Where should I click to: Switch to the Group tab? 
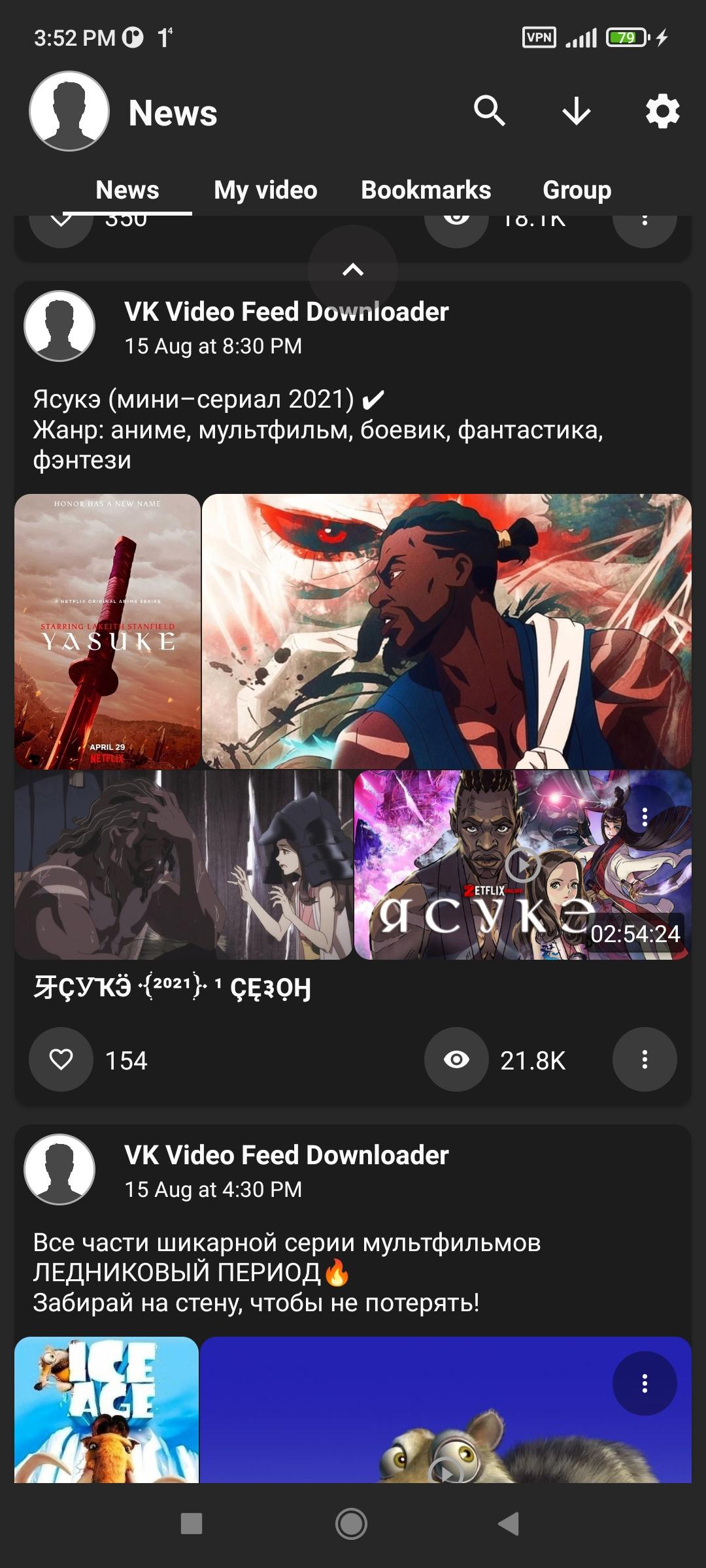click(577, 190)
